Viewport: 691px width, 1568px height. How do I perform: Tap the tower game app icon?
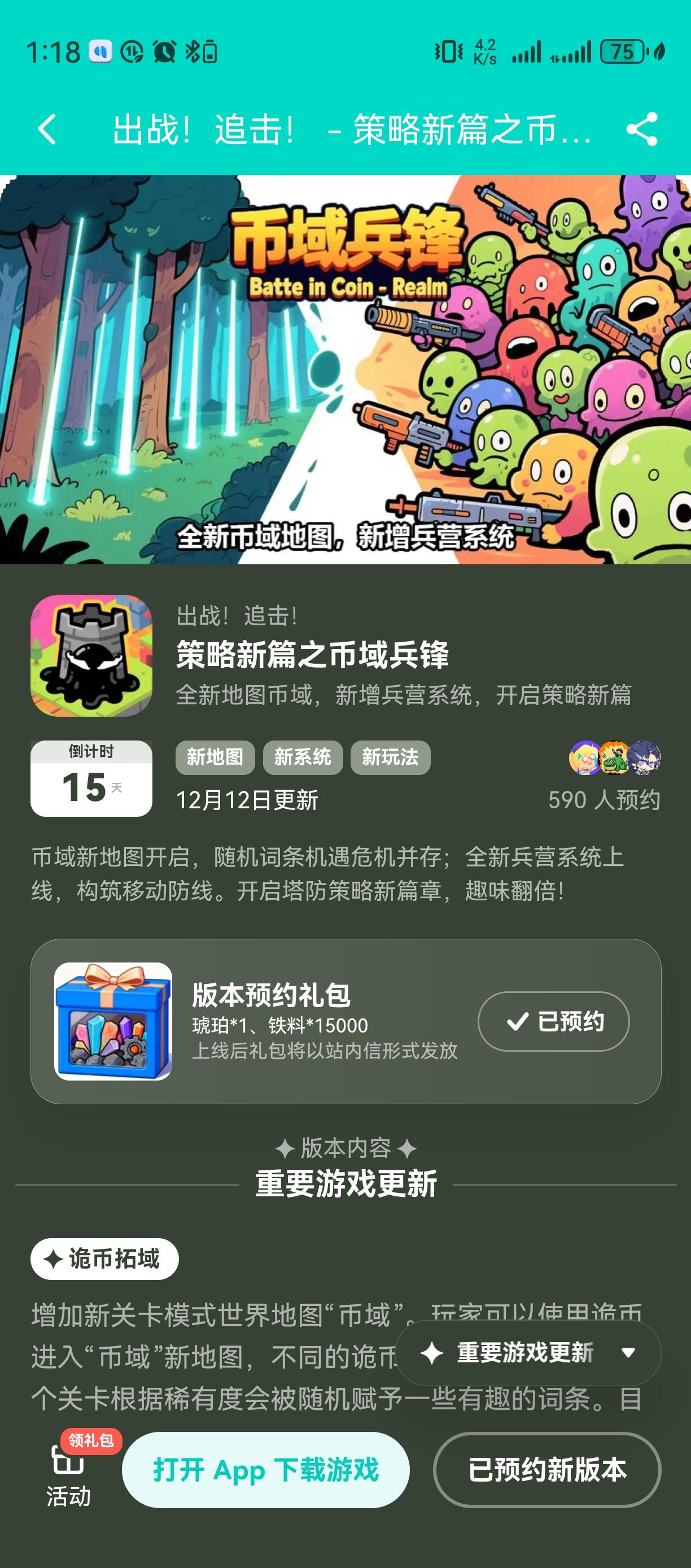coord(91,659)
